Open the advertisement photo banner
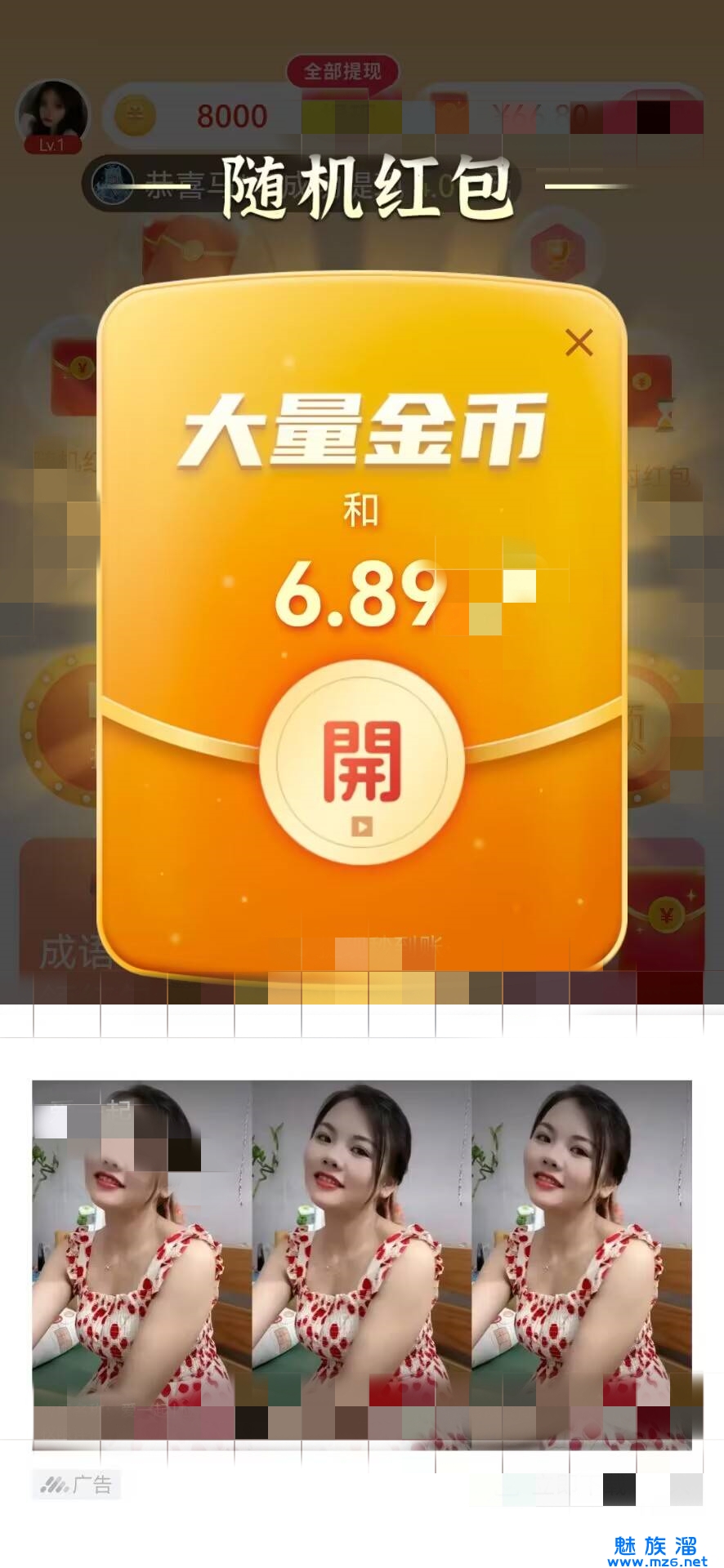 point(362,1263)
